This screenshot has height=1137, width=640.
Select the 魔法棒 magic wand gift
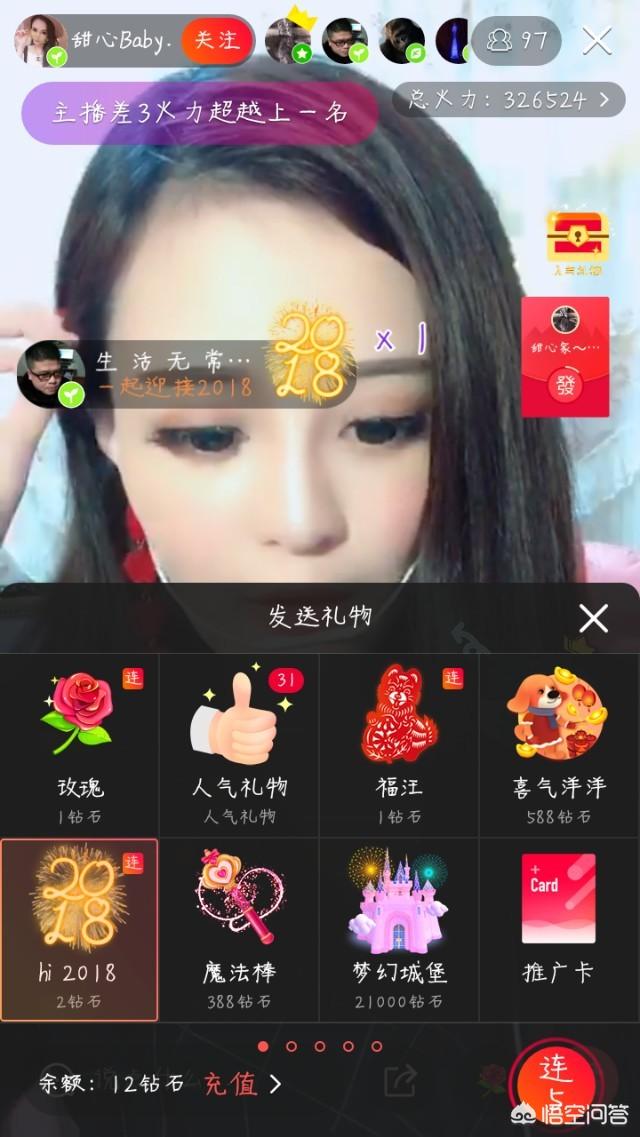click(x=239, y=929)
